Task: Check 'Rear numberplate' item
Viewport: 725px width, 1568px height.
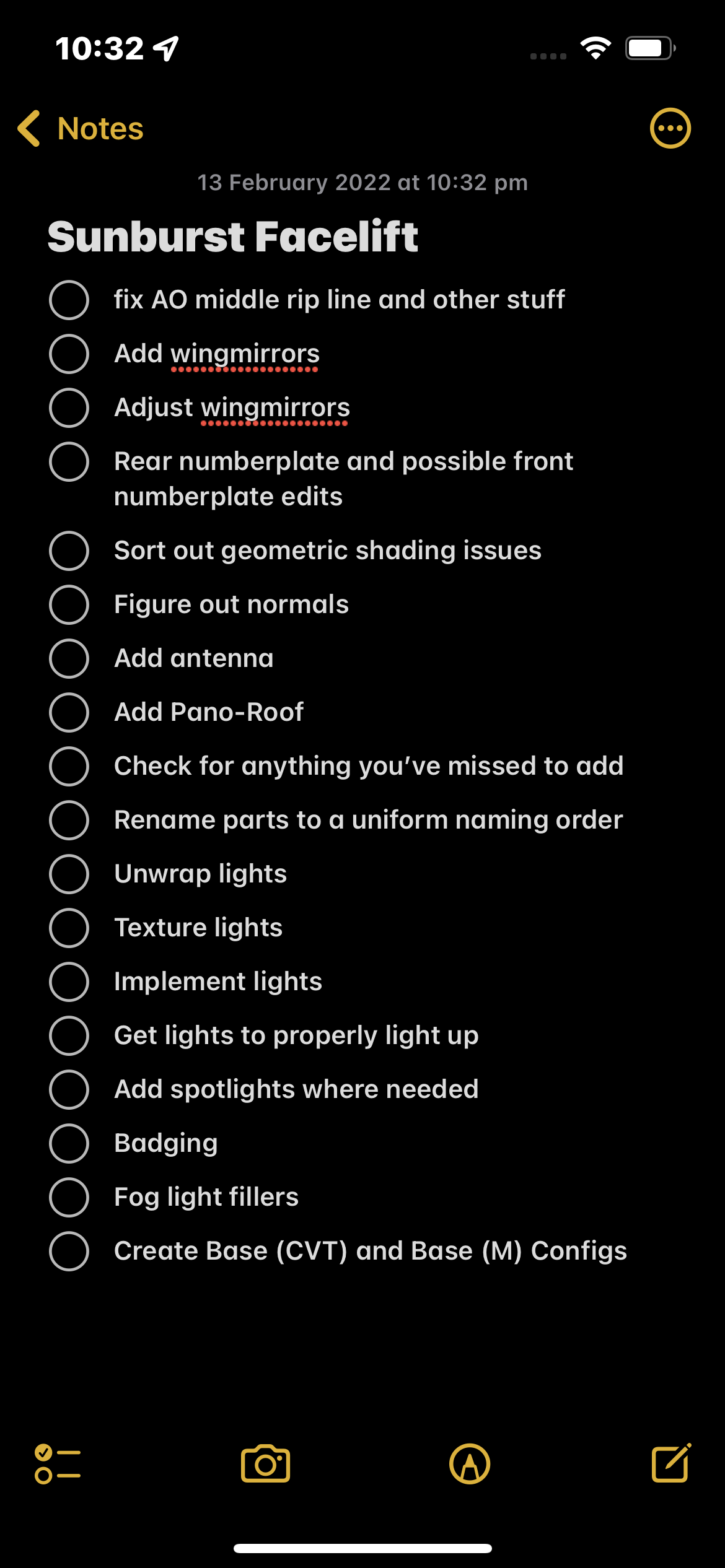Action: click(x=69, y=461)
